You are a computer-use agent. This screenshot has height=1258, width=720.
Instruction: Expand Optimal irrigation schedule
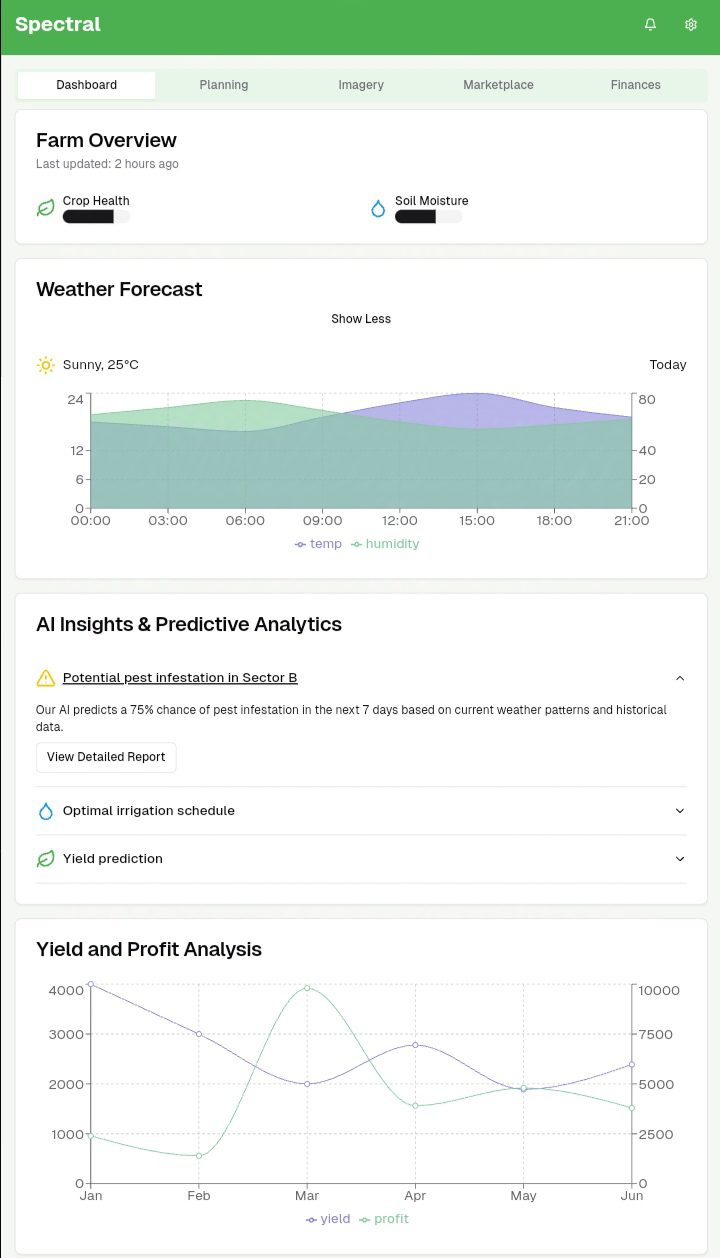click(x=361, y=811)
